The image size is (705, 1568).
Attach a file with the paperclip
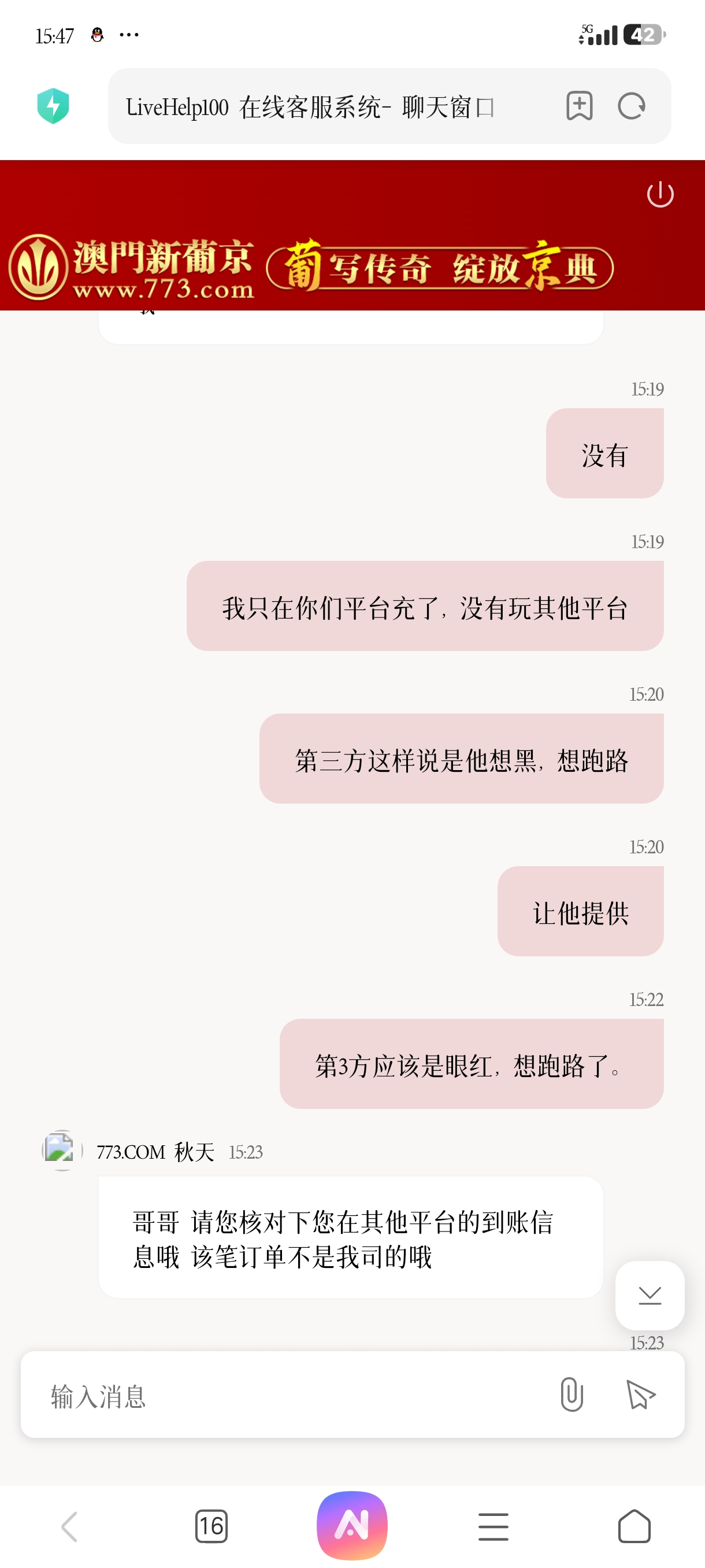coord(571,1395)
